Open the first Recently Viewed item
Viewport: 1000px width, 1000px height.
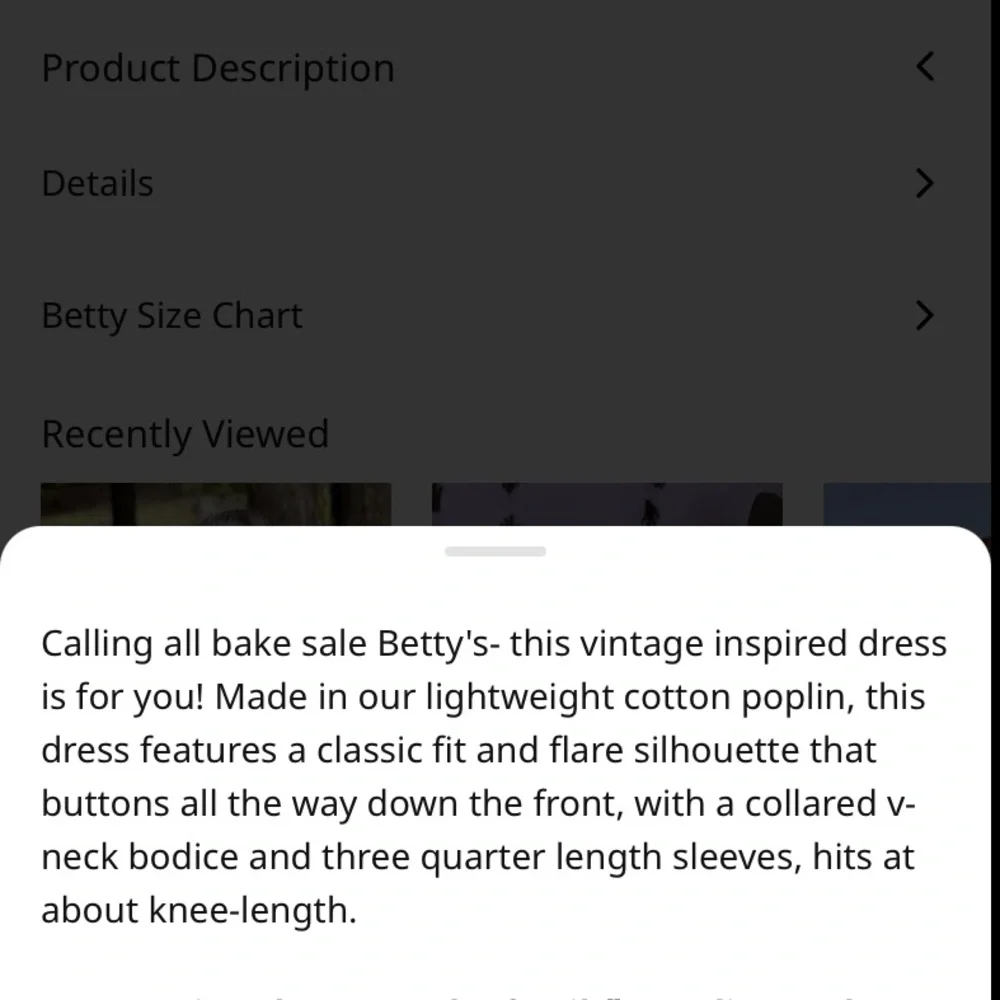[216, 505]
